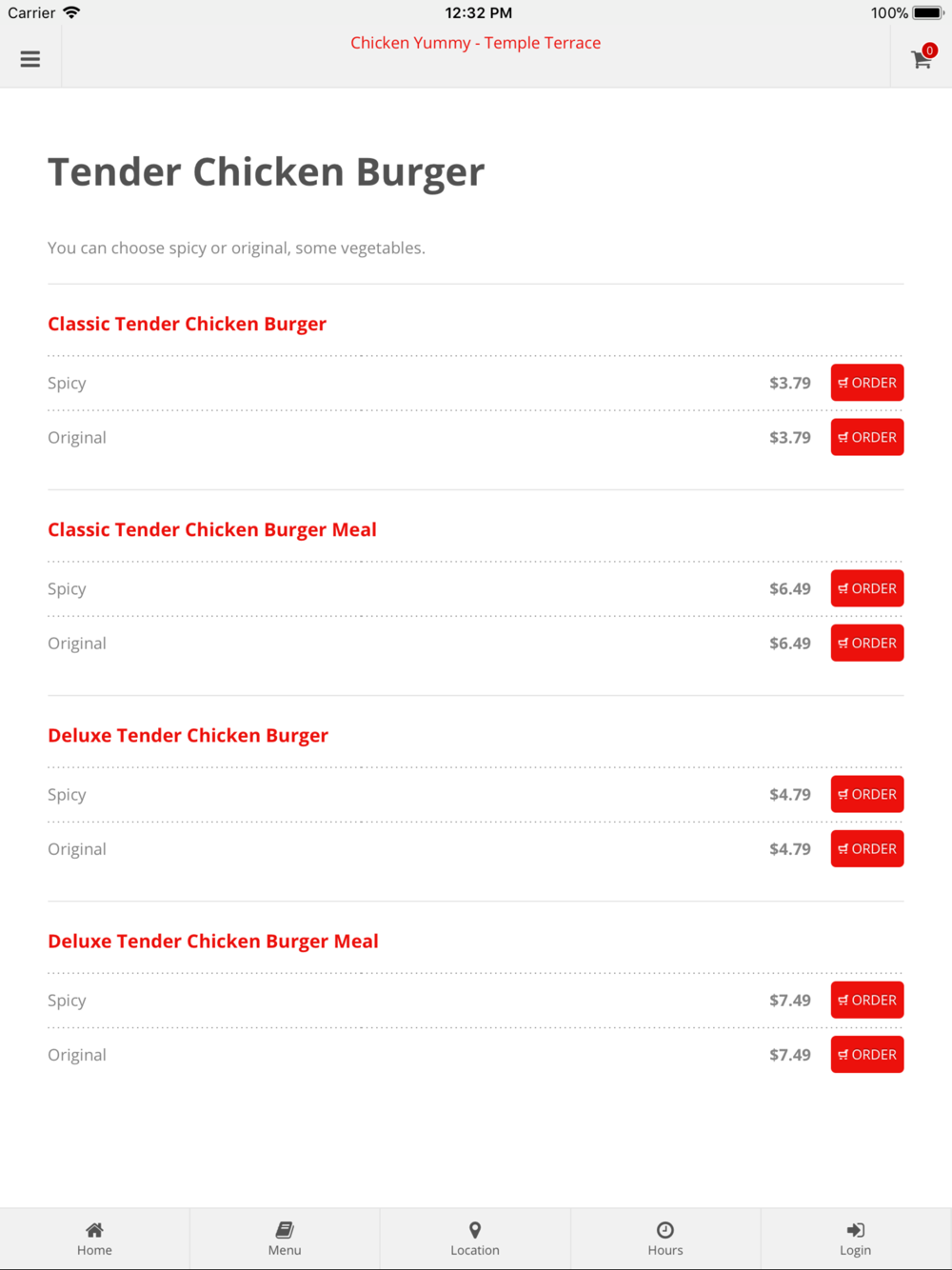The width and height of the screenshot is (952, 1270).
Task: Order the Spicy Deluxe Tender Chicken Burger Meal
Action: [x=866, y=1000]
